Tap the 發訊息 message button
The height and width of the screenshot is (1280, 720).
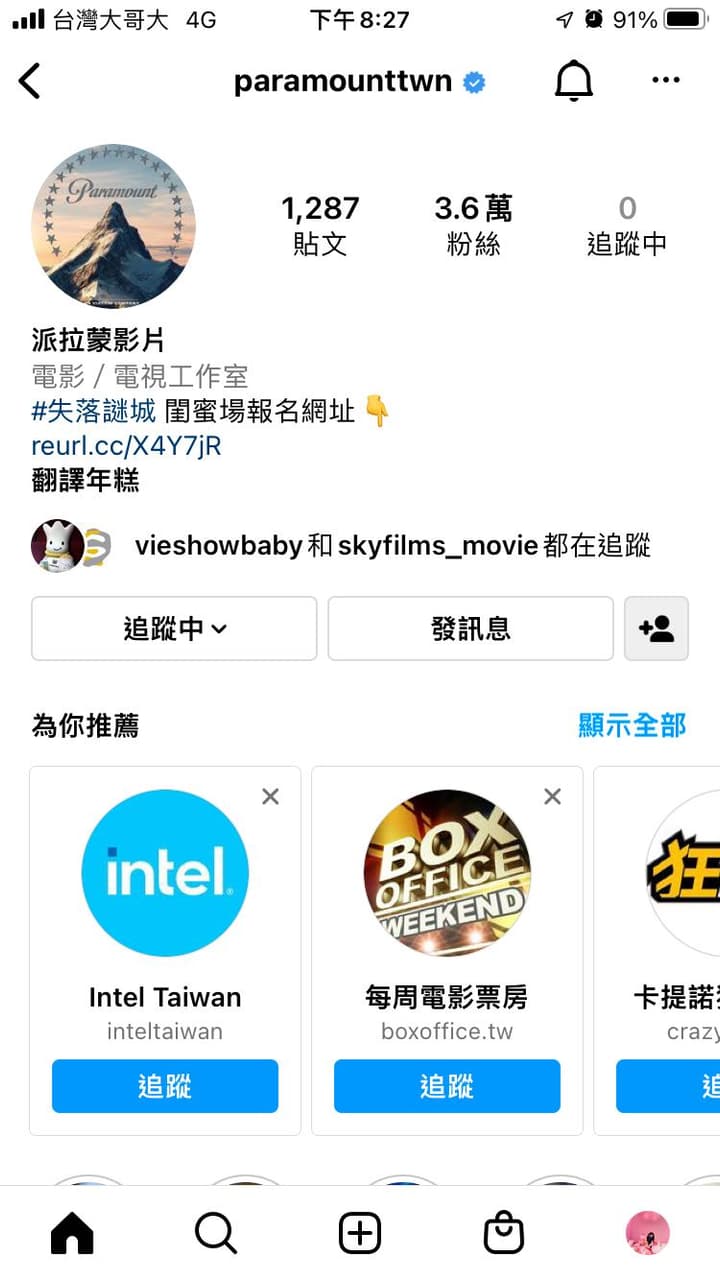coord(471,629)
